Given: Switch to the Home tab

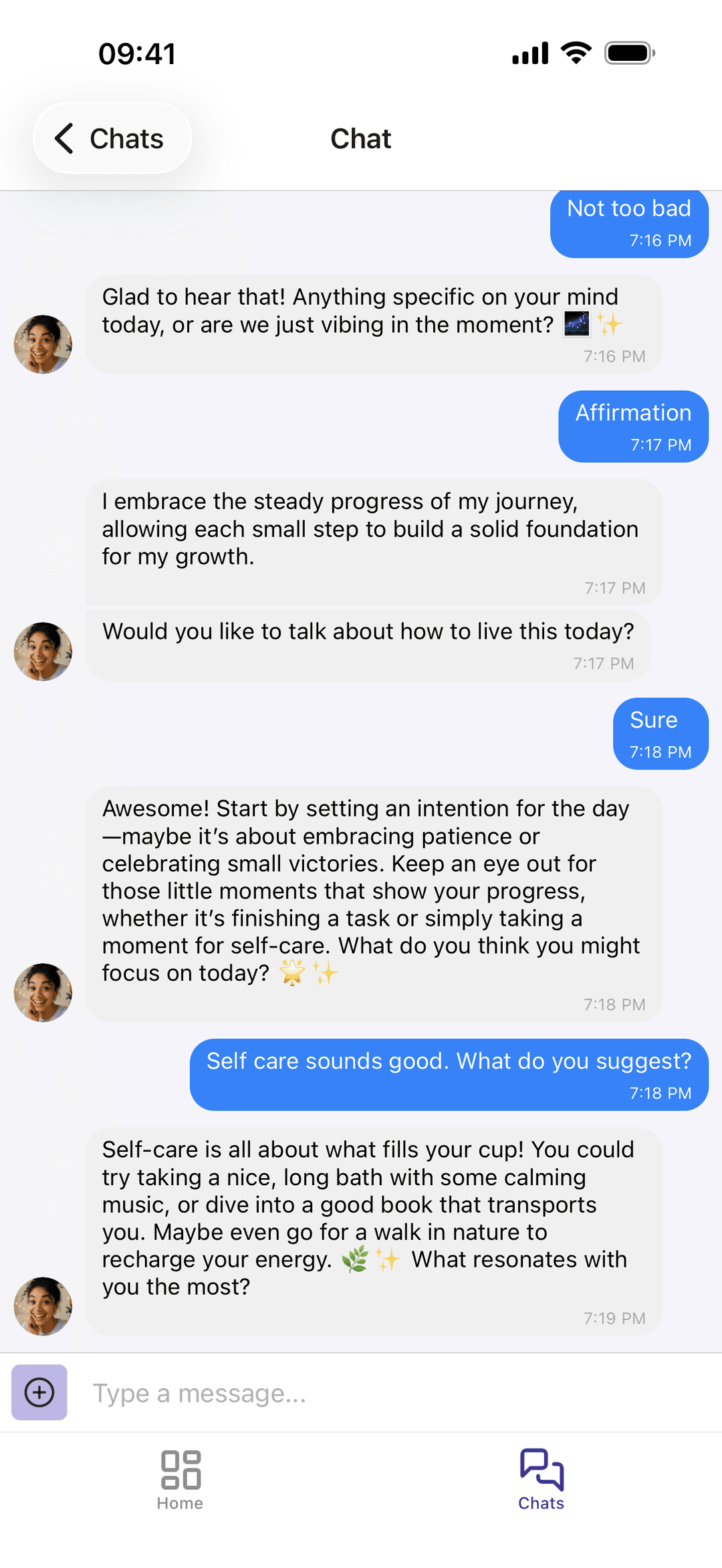Looking at the screenshot, I should pos(180,1479).
